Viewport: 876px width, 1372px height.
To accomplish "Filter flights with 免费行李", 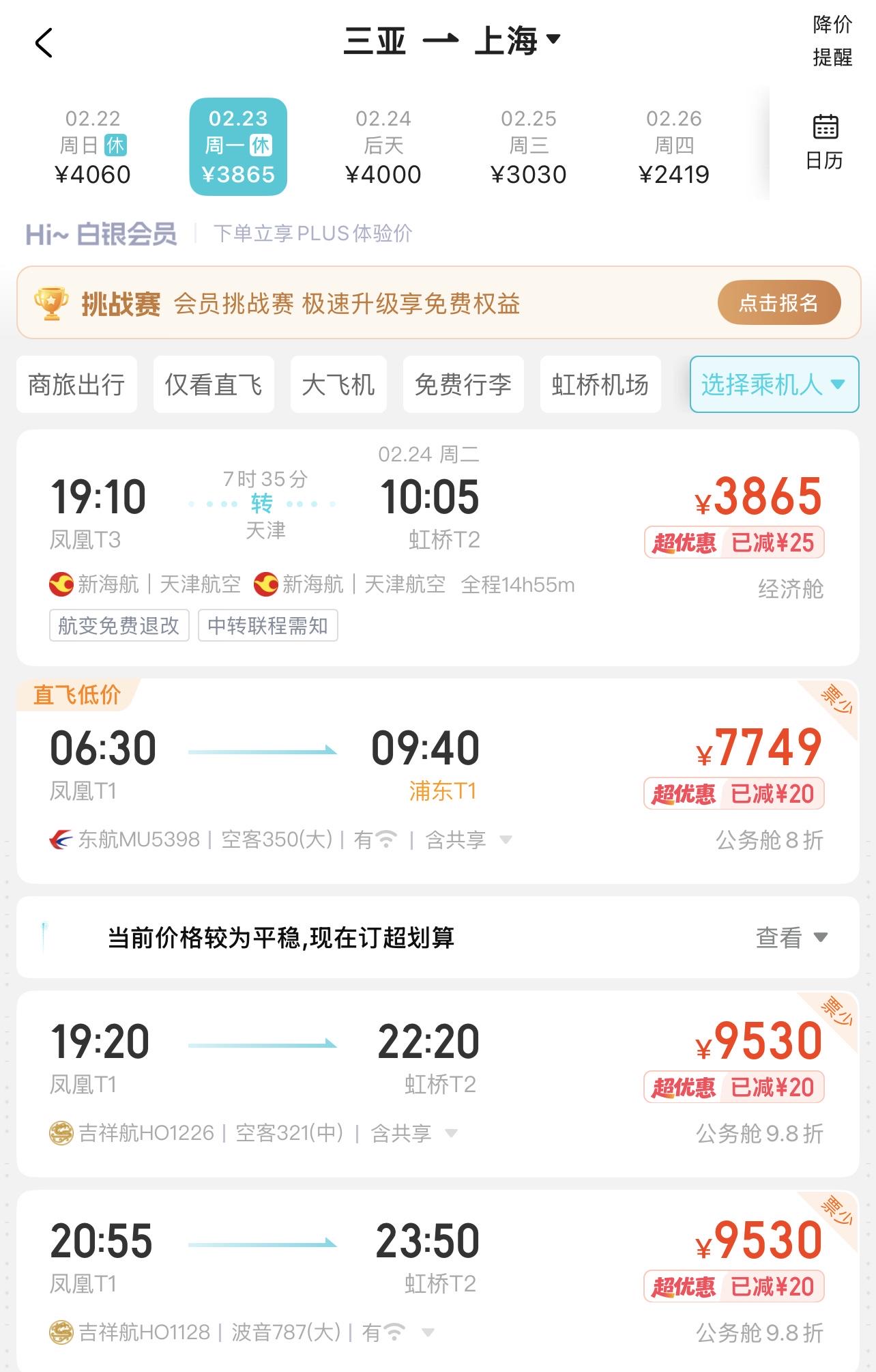I will click(x=463, y=384).
